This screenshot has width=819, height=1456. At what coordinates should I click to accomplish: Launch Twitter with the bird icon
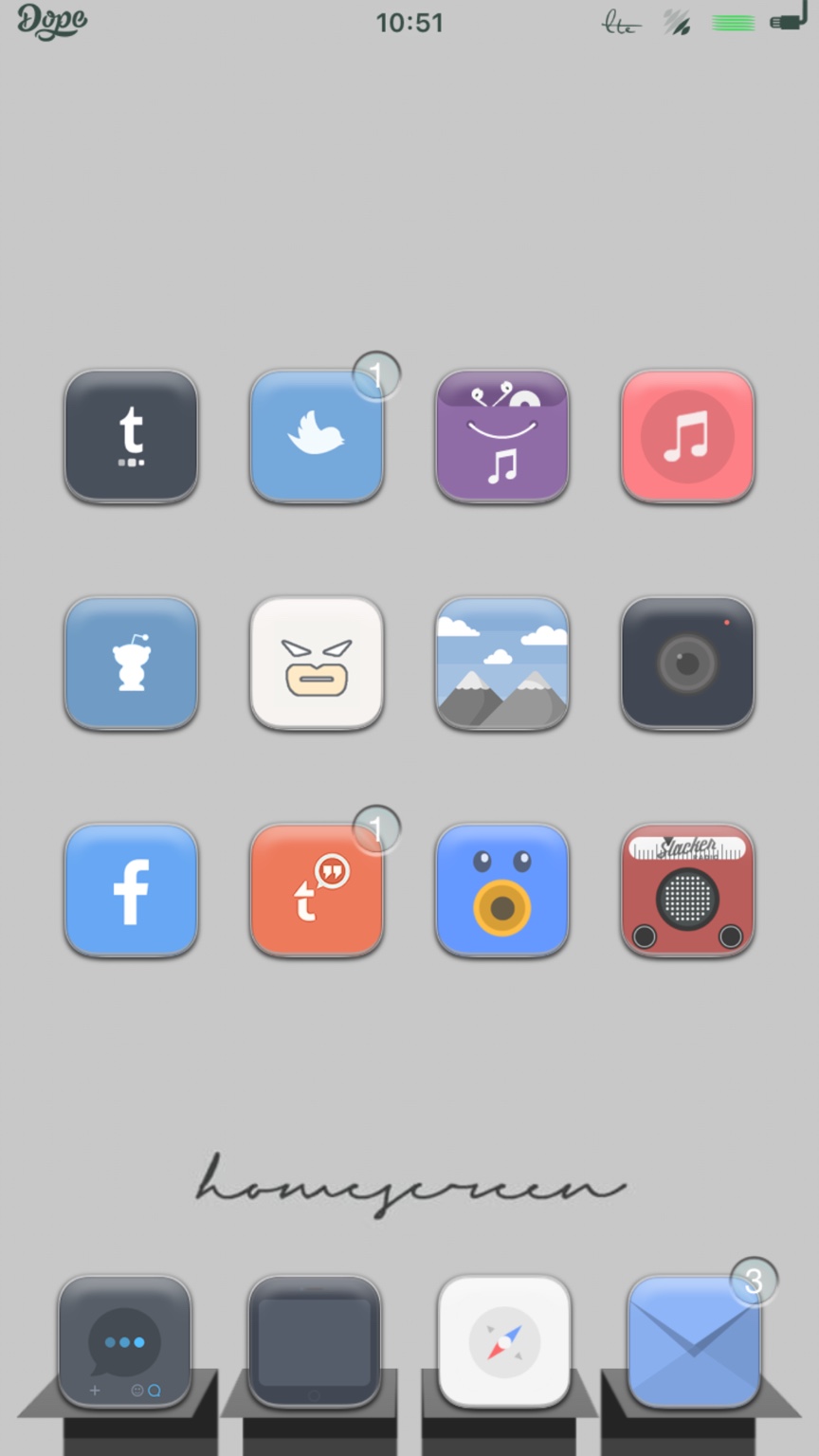(317, 436)
